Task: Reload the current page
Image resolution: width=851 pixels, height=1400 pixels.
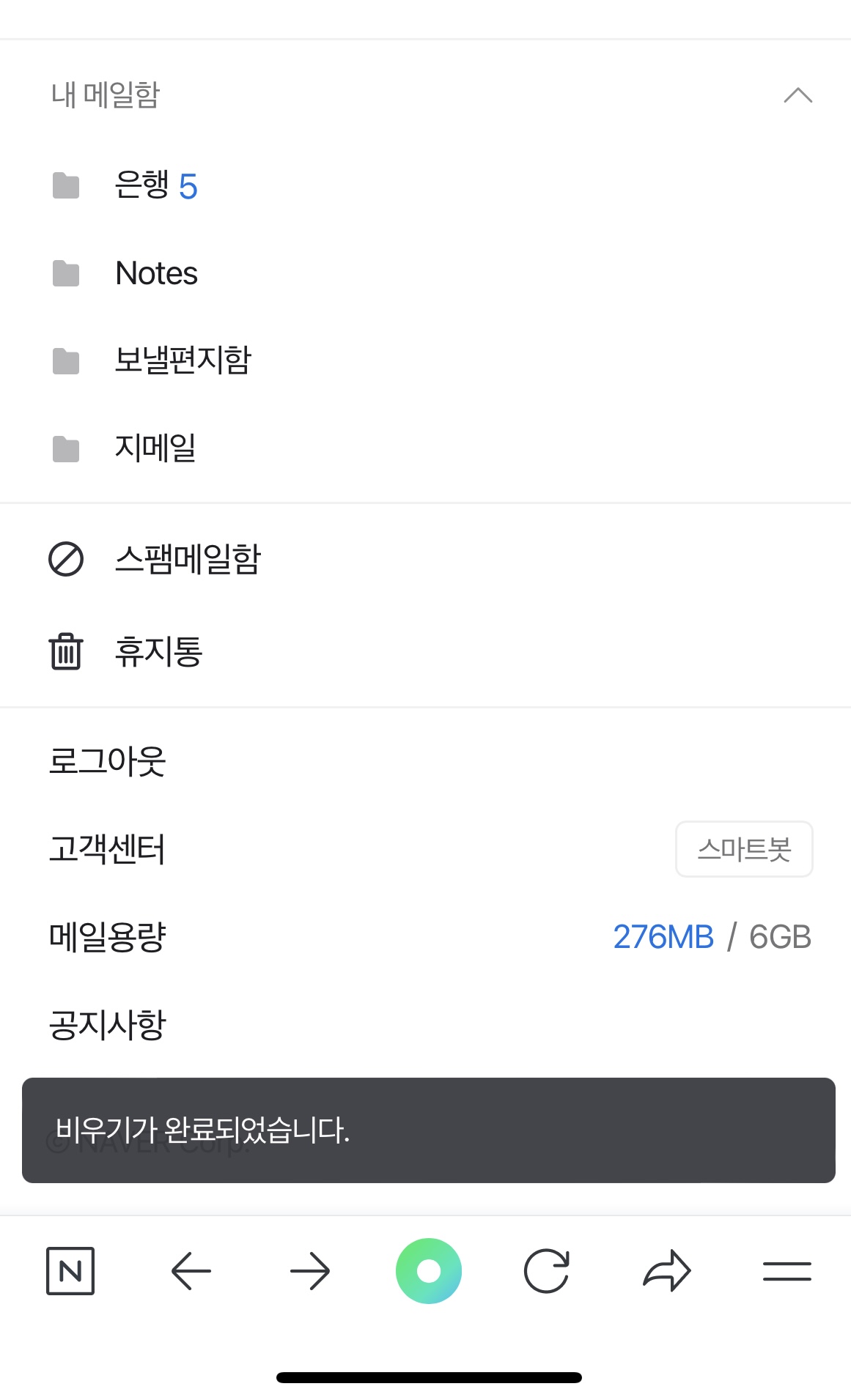Action: (x=547, y=1271)
